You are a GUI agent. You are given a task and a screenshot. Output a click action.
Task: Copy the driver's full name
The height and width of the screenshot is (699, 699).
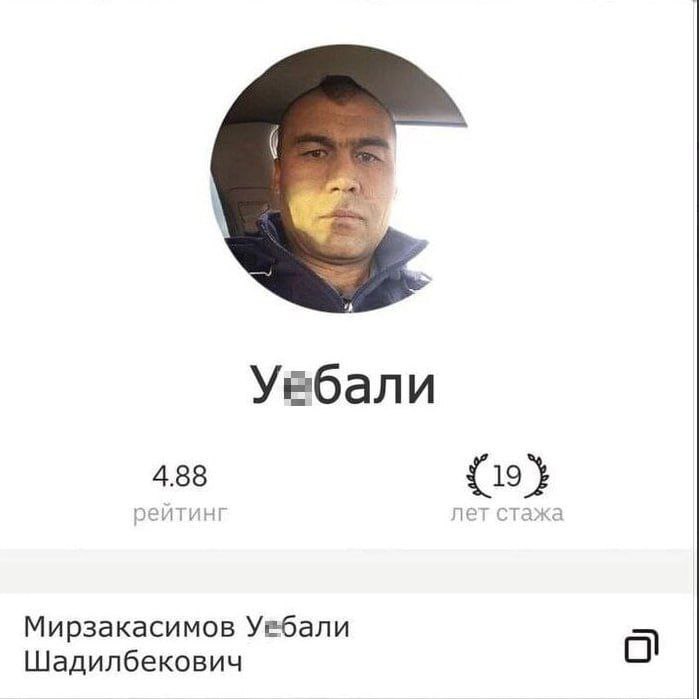(x=641, y=645)
